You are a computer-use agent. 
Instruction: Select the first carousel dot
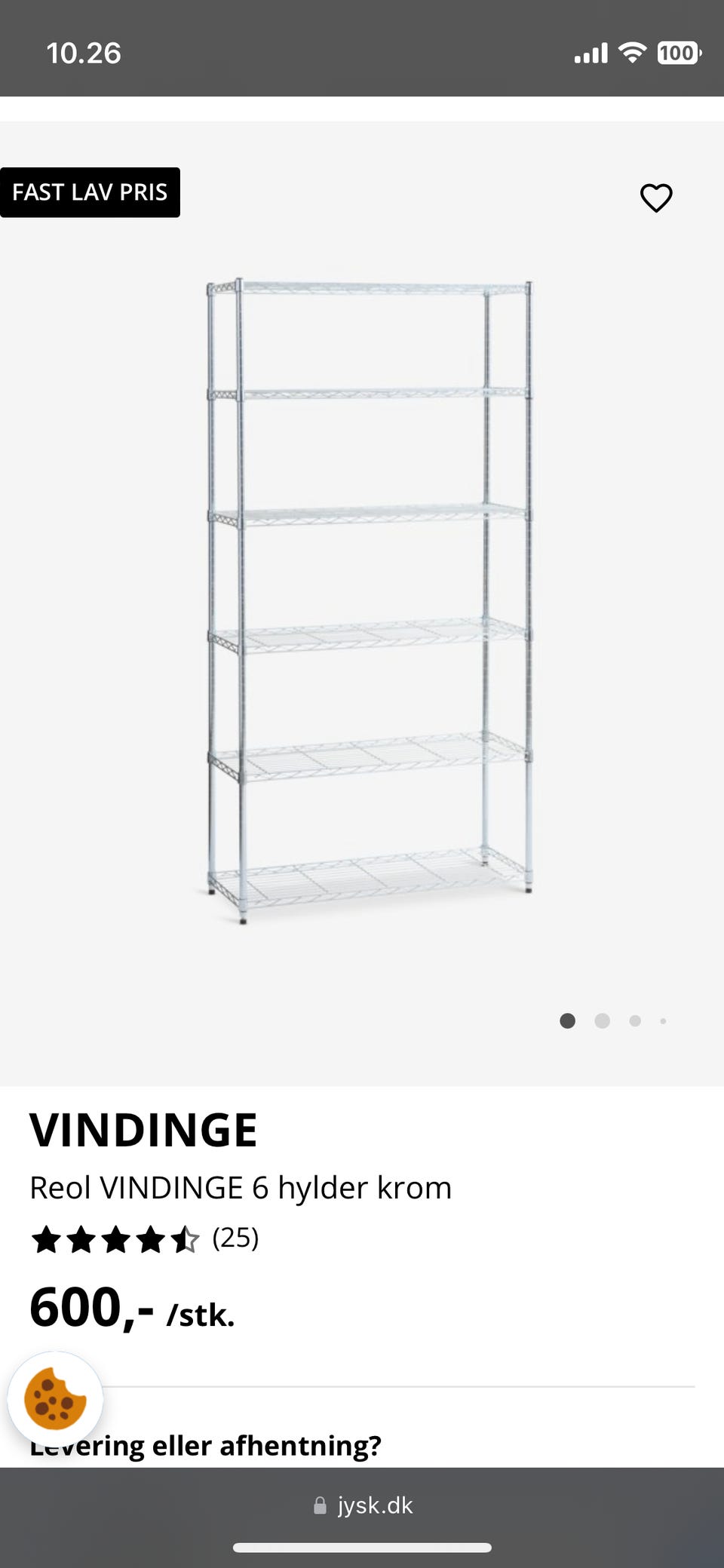[x=568, y=1020]
